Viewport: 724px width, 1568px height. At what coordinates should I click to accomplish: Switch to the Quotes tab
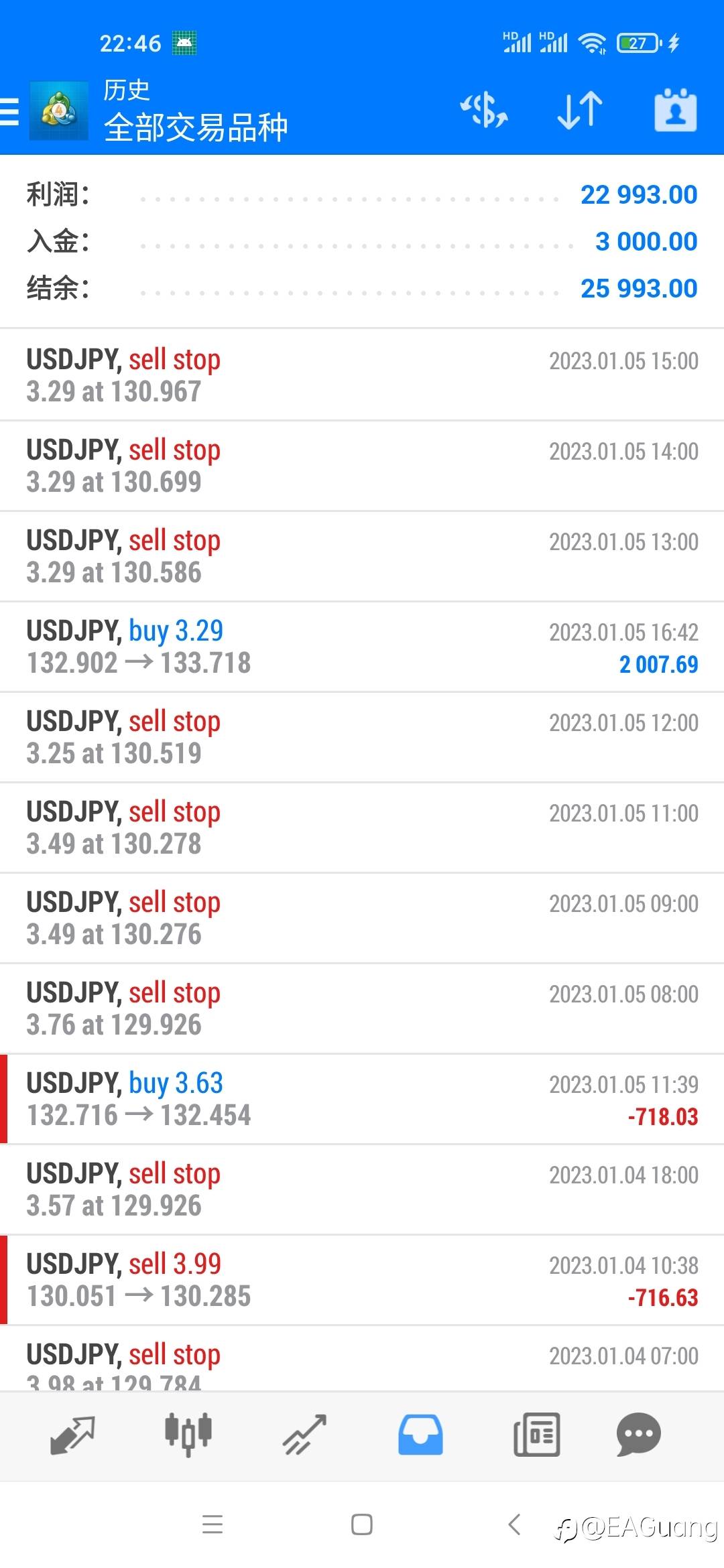72,1435
